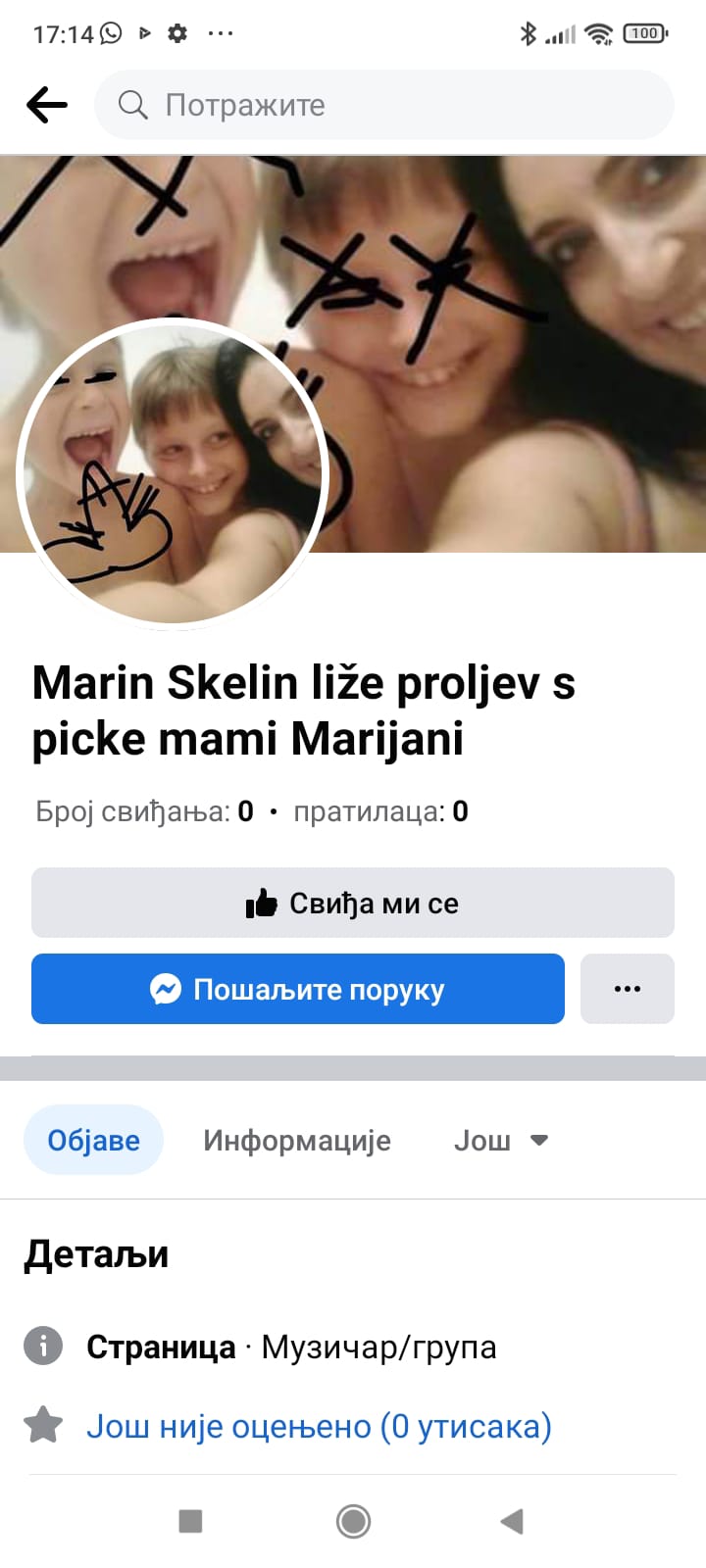The width and height of the screenshot is (706, 1568).
Task: Tap the system back triangle button
Action: [x=512, y=1521]
